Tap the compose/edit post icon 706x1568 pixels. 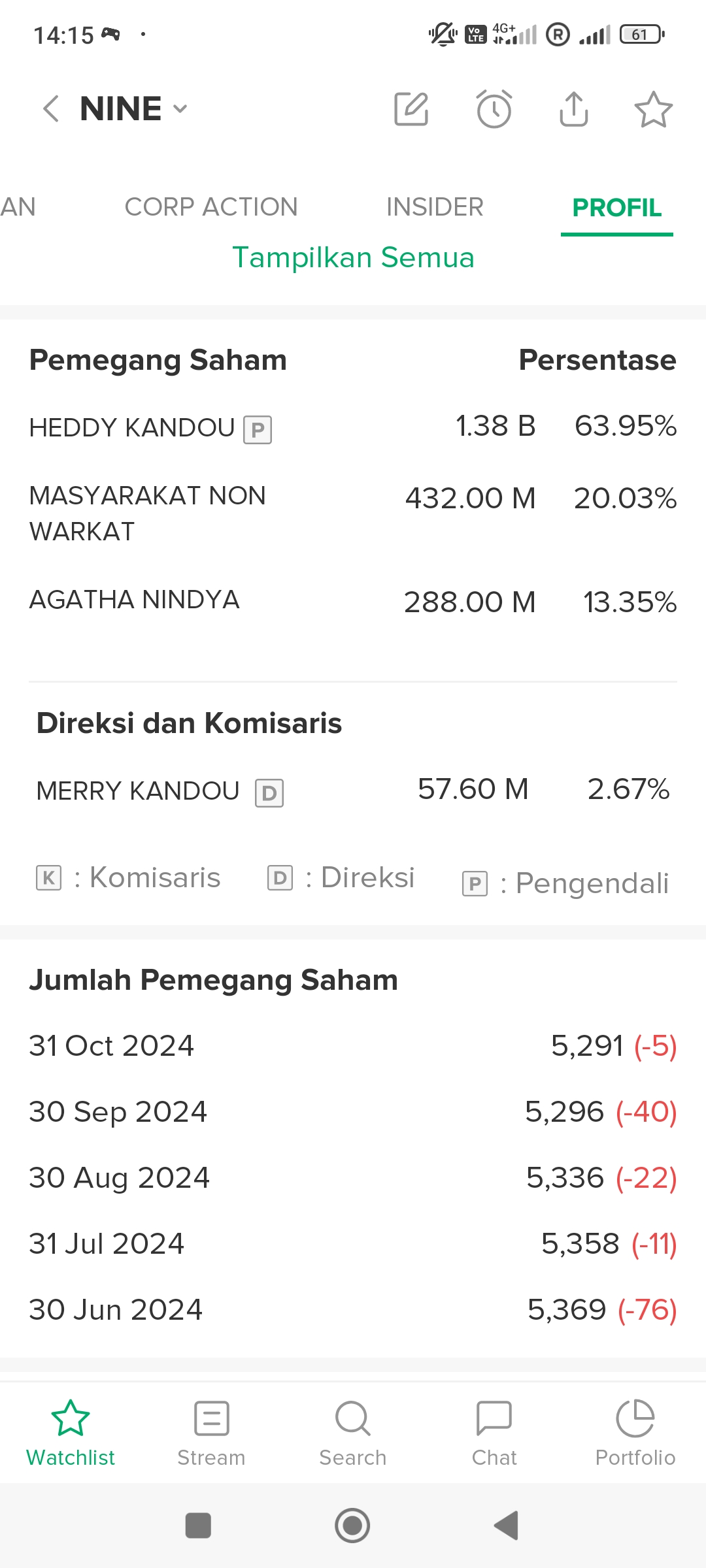pos(411,109)
